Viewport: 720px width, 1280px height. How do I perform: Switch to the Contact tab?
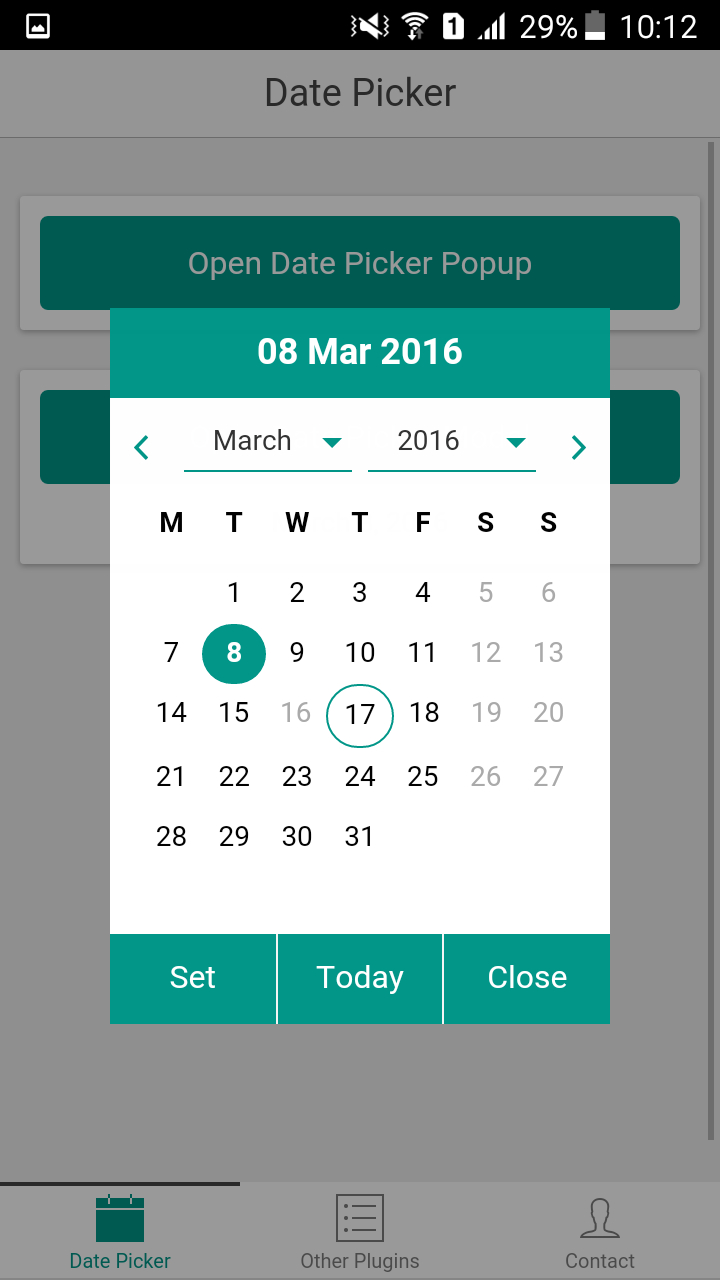tap(600, 1232)
